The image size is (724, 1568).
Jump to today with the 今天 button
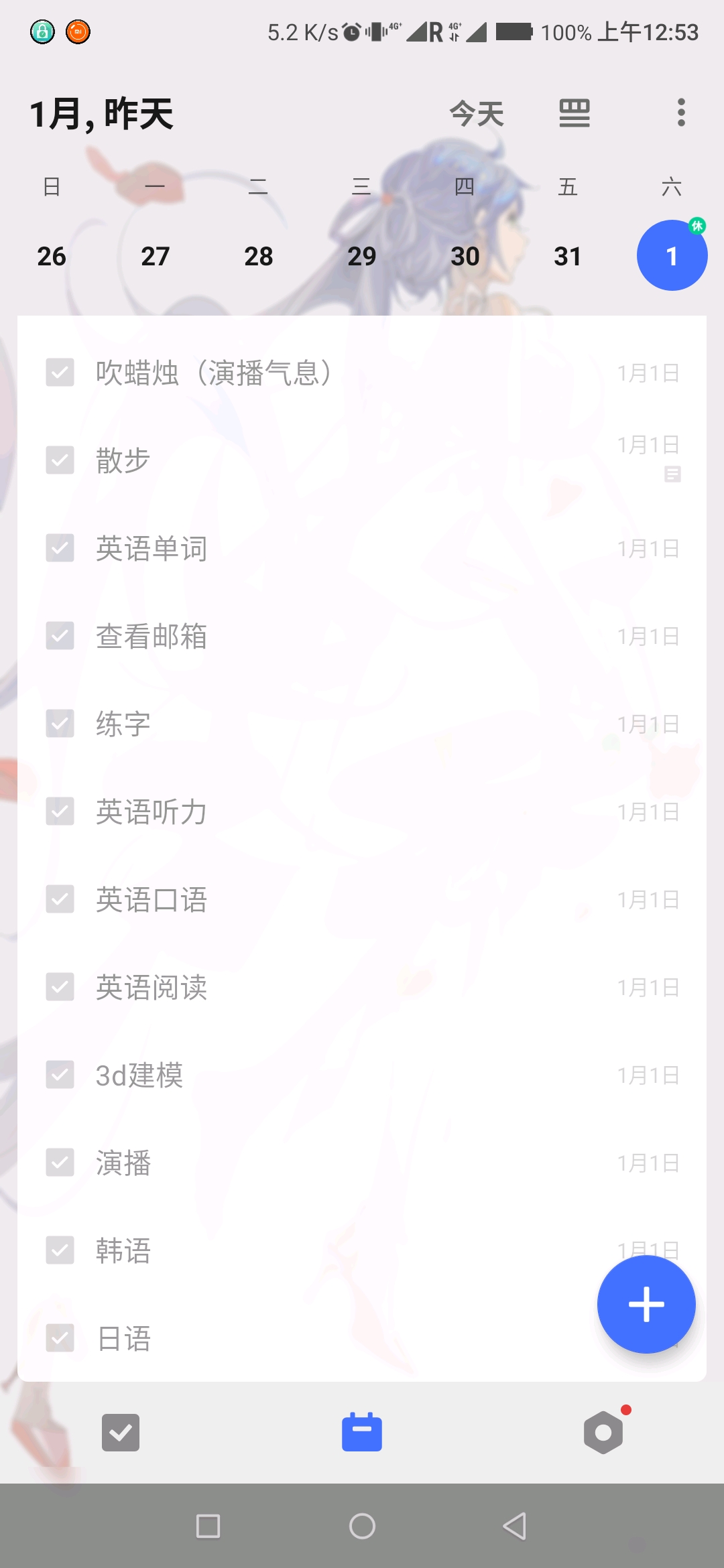tap(477, 113)
